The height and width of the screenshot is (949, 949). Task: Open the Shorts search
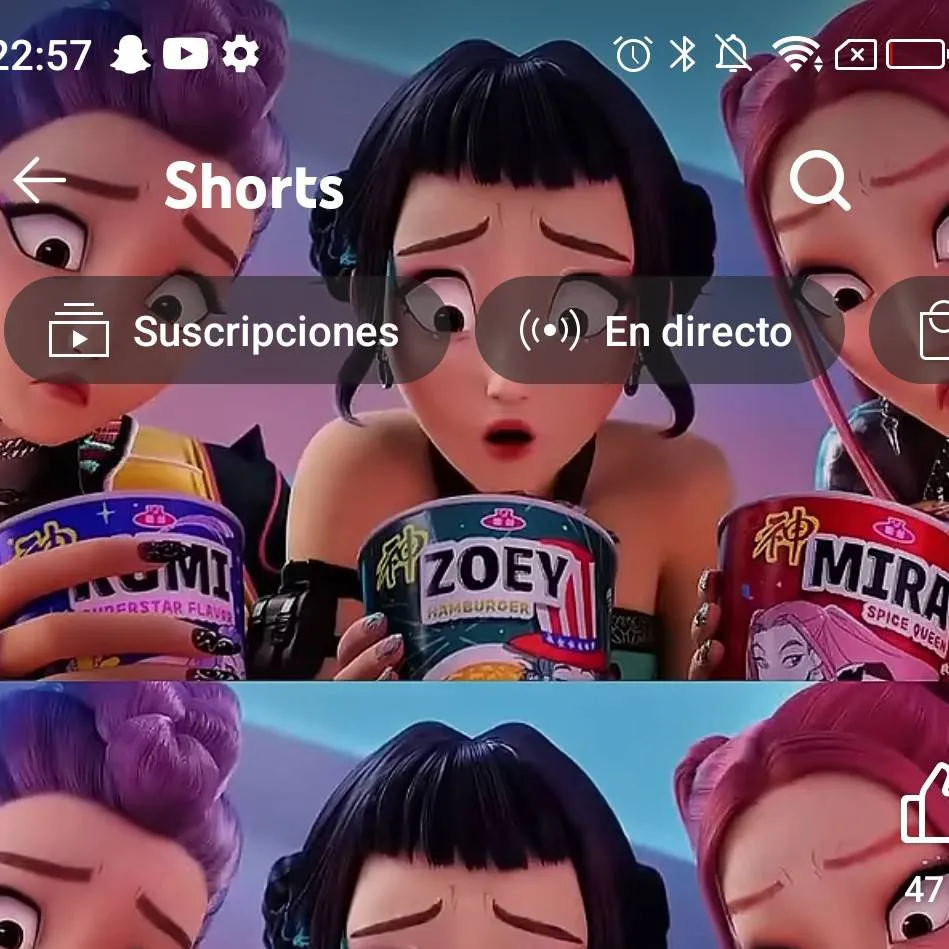click(x=819, y=181)
